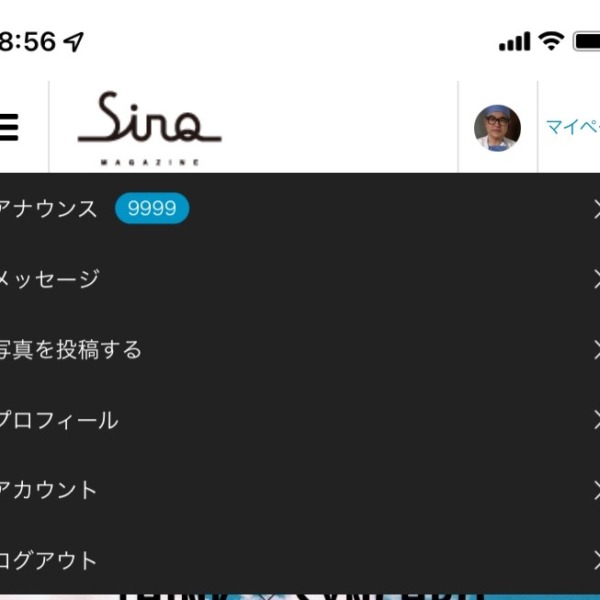Tap the hamburger menu icon
The width and height of the screenshot is (600, 600).
click(x=8, y=127)
